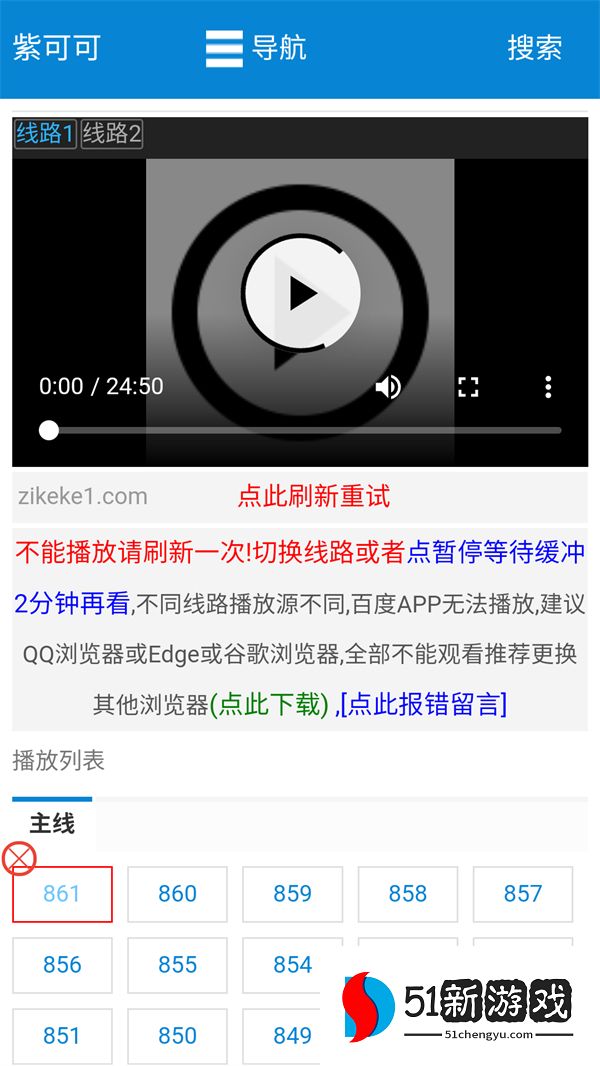Select the 主线 playlist tab
Screen dimensions: 600x1066
tap(52, 824)
